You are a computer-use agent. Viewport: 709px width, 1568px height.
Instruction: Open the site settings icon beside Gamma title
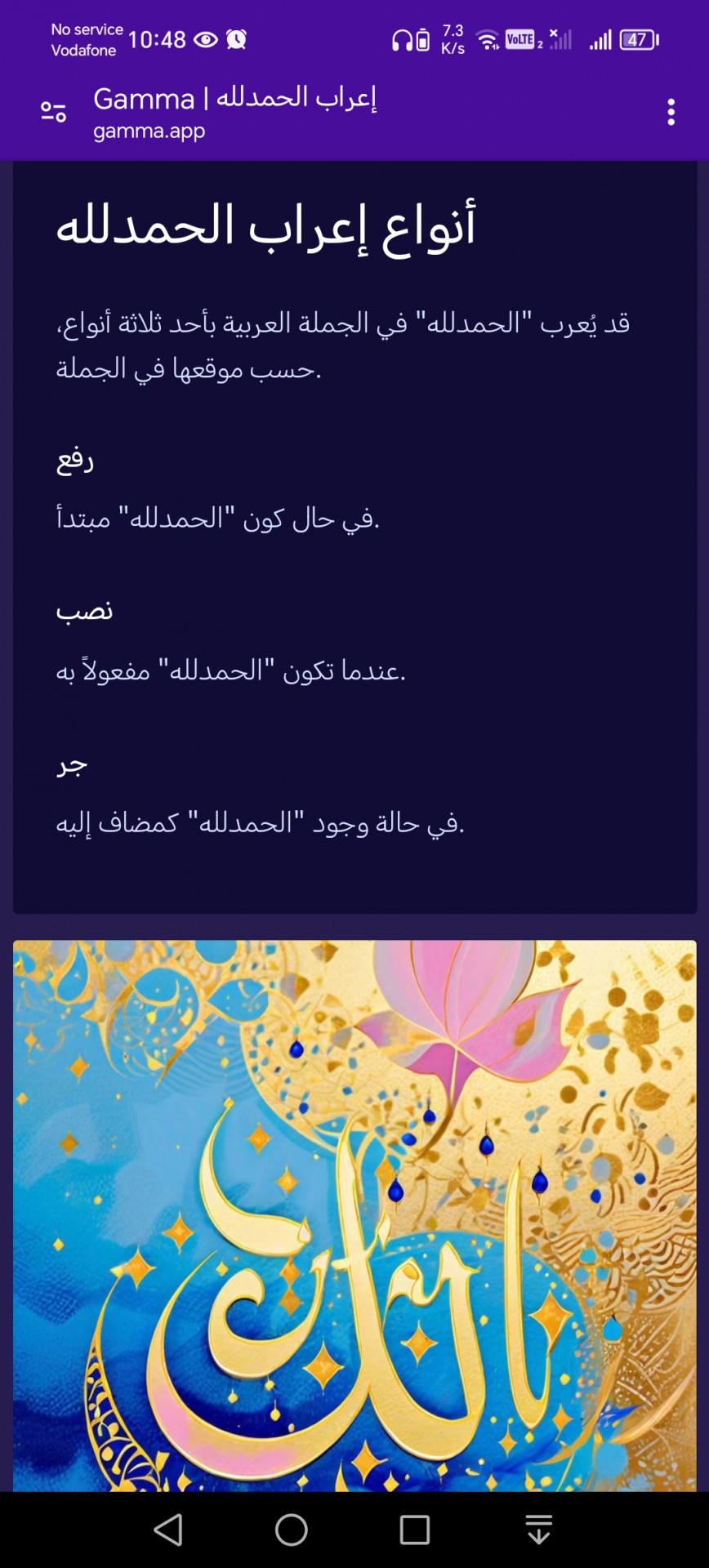coord(54,112)
